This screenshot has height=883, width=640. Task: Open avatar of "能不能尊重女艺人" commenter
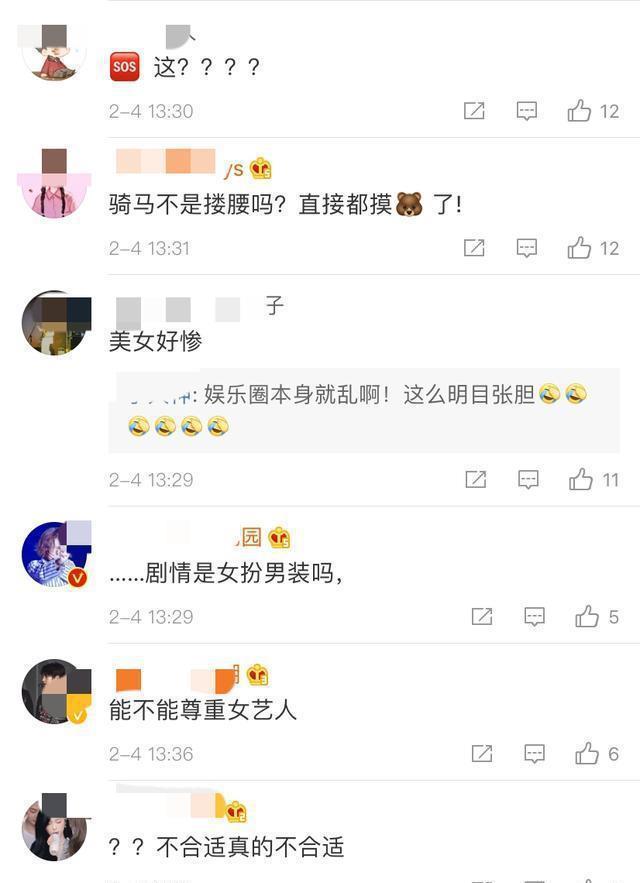click(x=56, y=692)
